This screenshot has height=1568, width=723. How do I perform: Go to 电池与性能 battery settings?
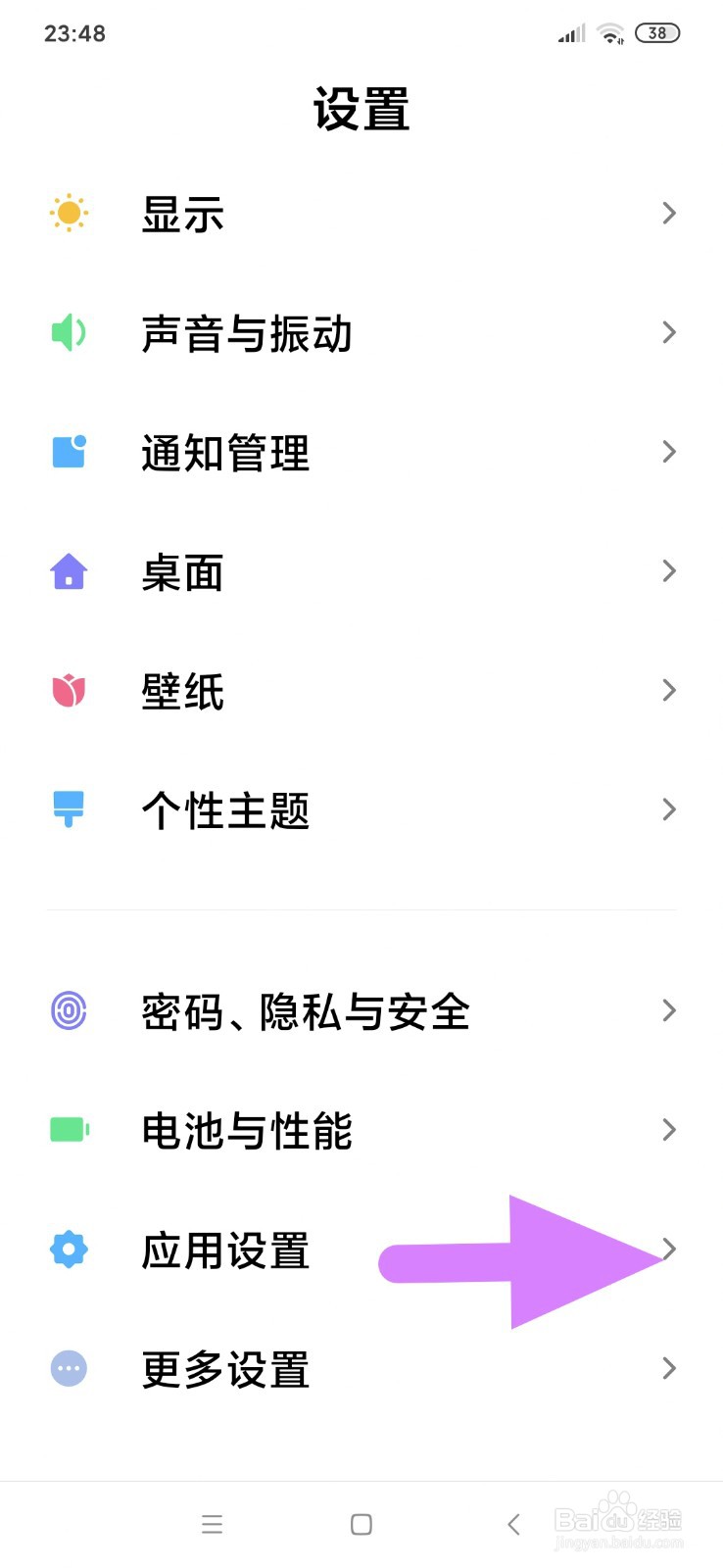pos(361,1130)
